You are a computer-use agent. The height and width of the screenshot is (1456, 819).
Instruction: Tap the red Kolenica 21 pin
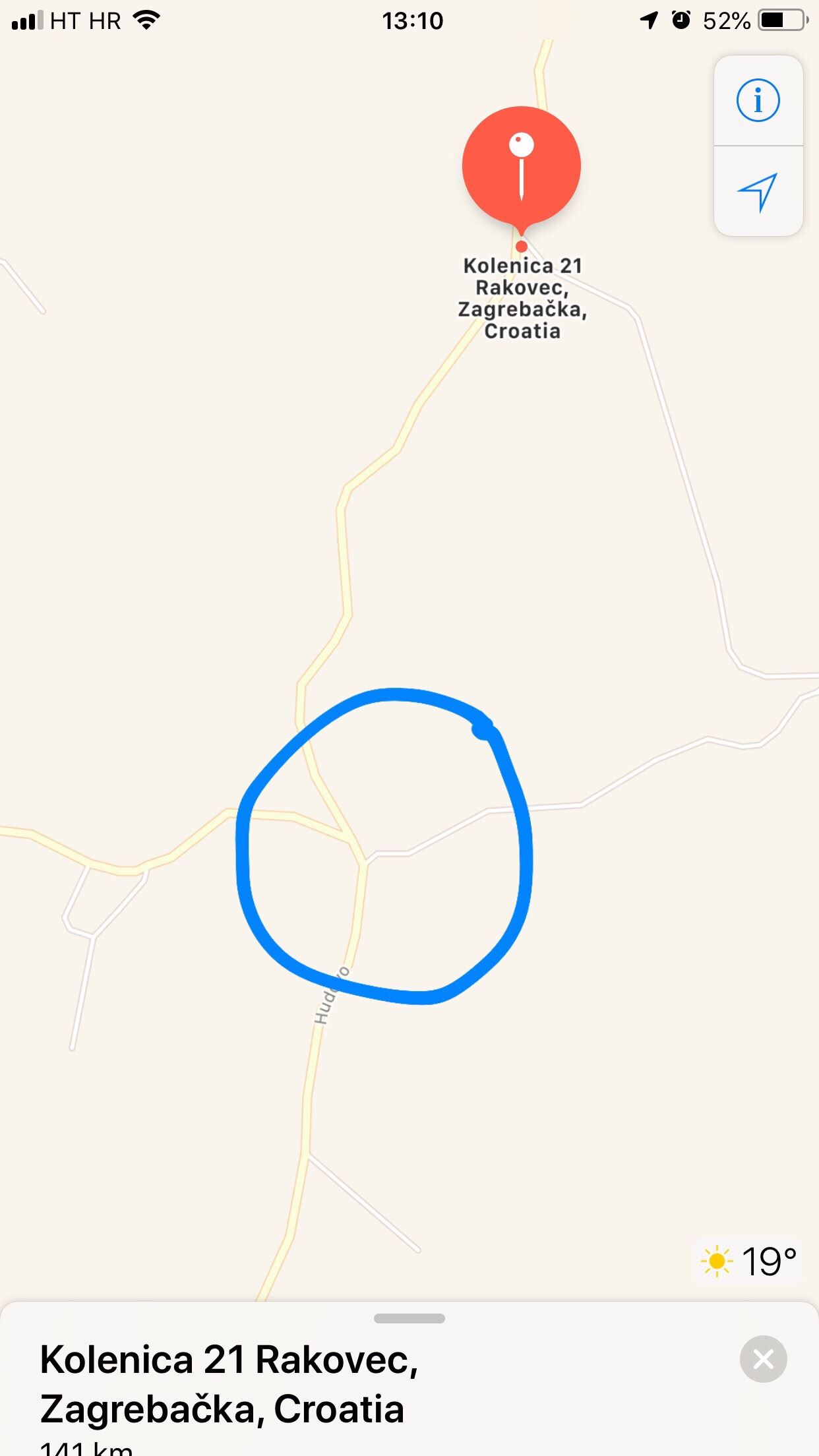(522, 166)
